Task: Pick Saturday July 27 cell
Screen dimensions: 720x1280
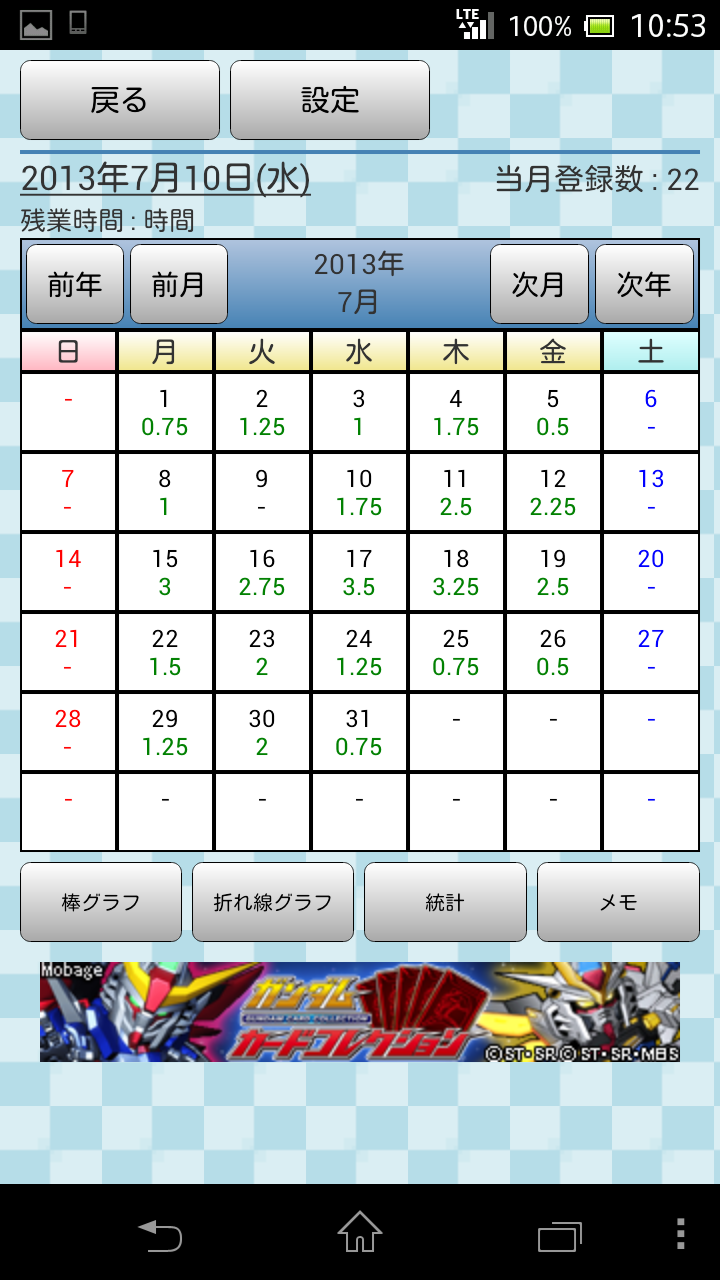Action: [x=651, y=652]
